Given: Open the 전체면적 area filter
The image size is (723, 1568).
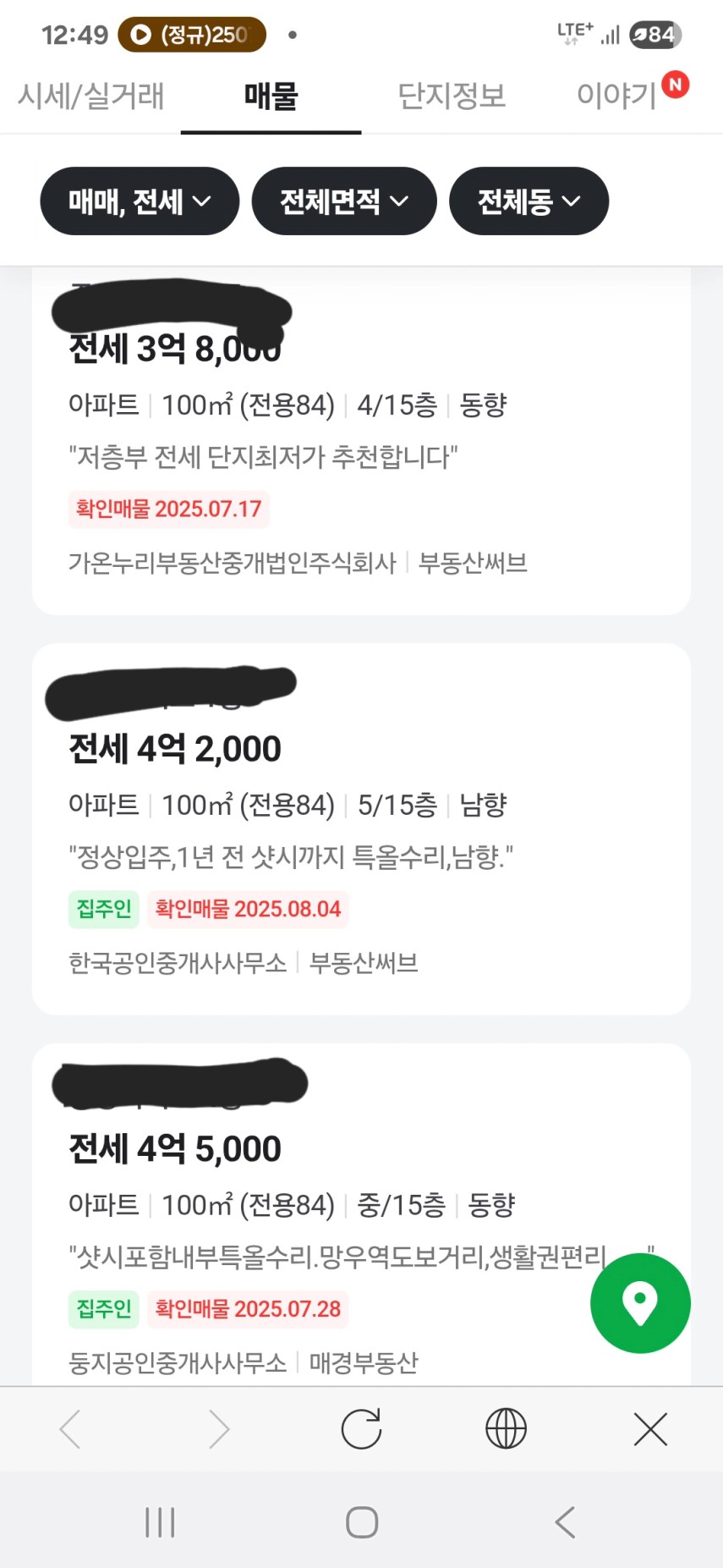Looking at the screenshot, I should tap(344, 201).
